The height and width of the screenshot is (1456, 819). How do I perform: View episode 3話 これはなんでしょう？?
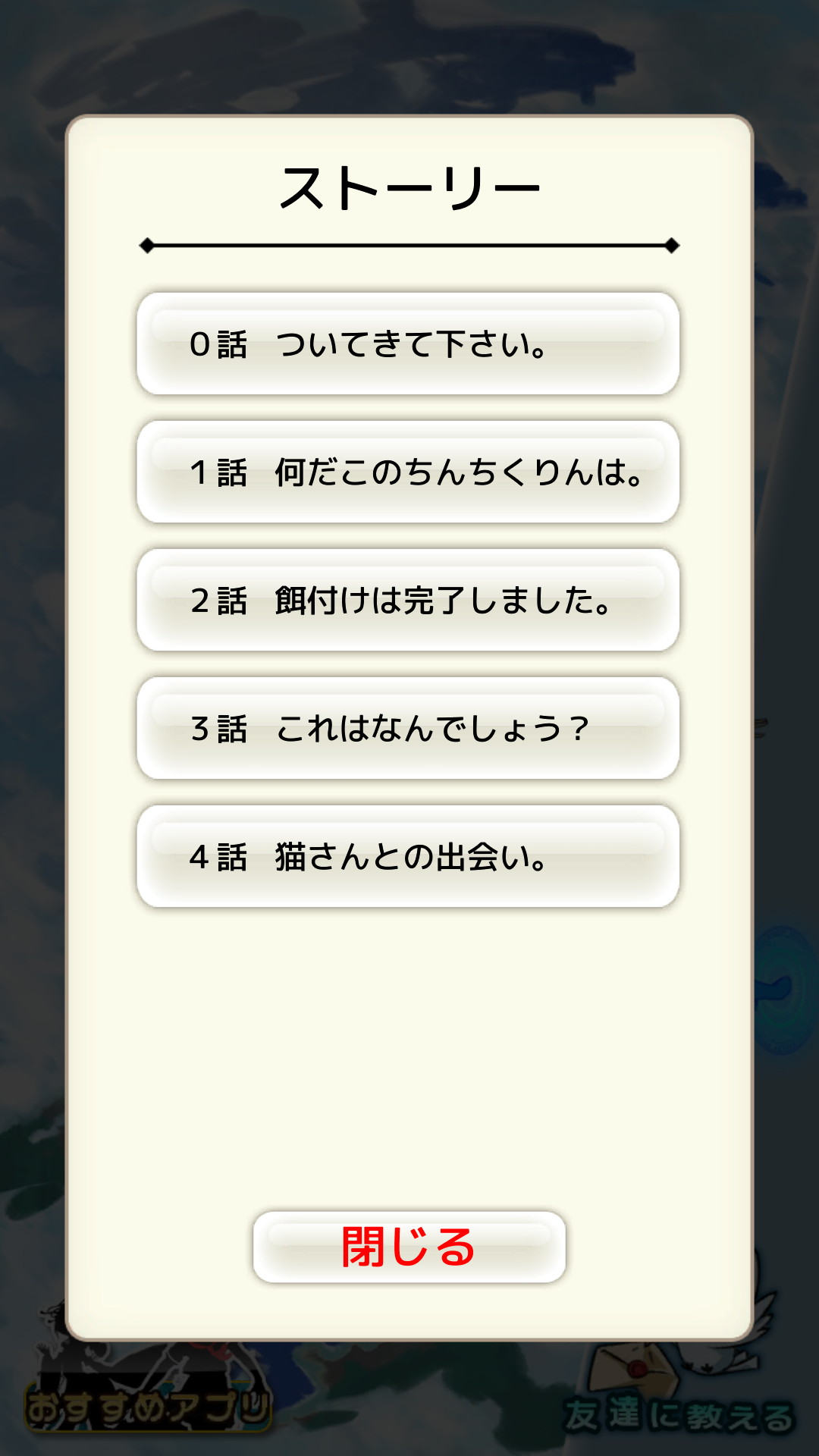pyautogui.click(x=408, y=729)
